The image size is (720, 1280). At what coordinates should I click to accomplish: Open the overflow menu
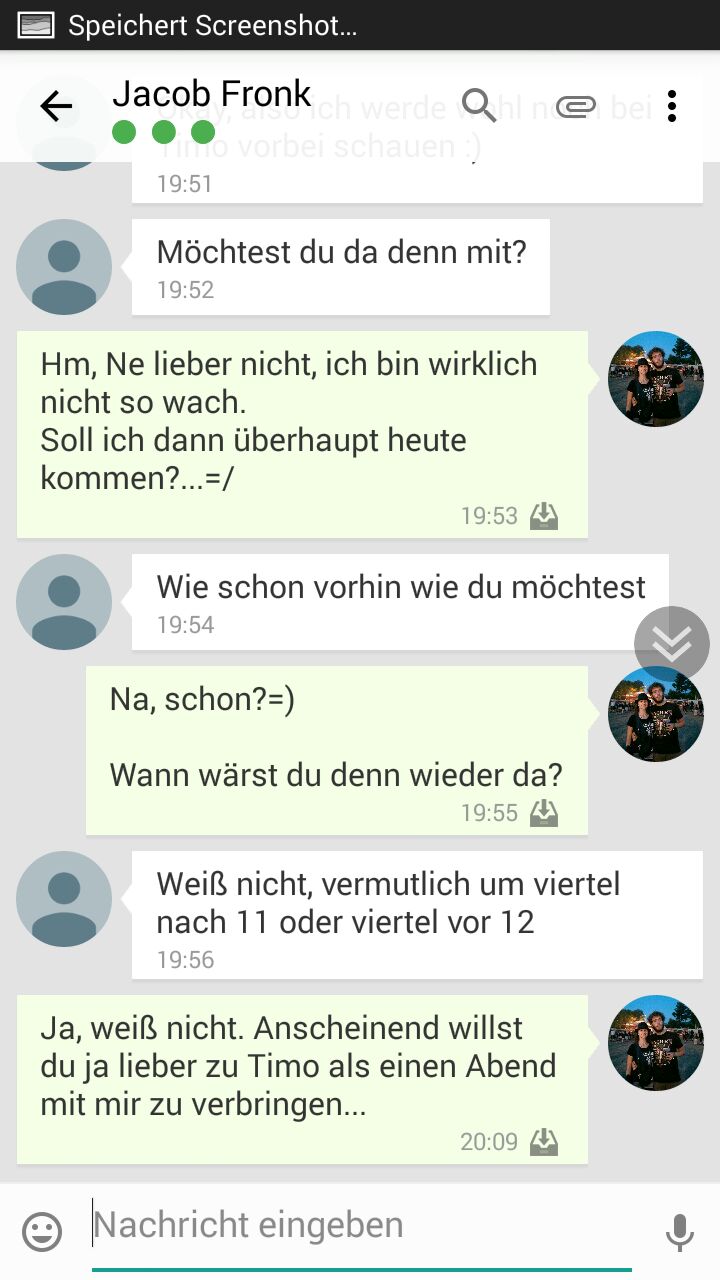(x=672, y=106)
